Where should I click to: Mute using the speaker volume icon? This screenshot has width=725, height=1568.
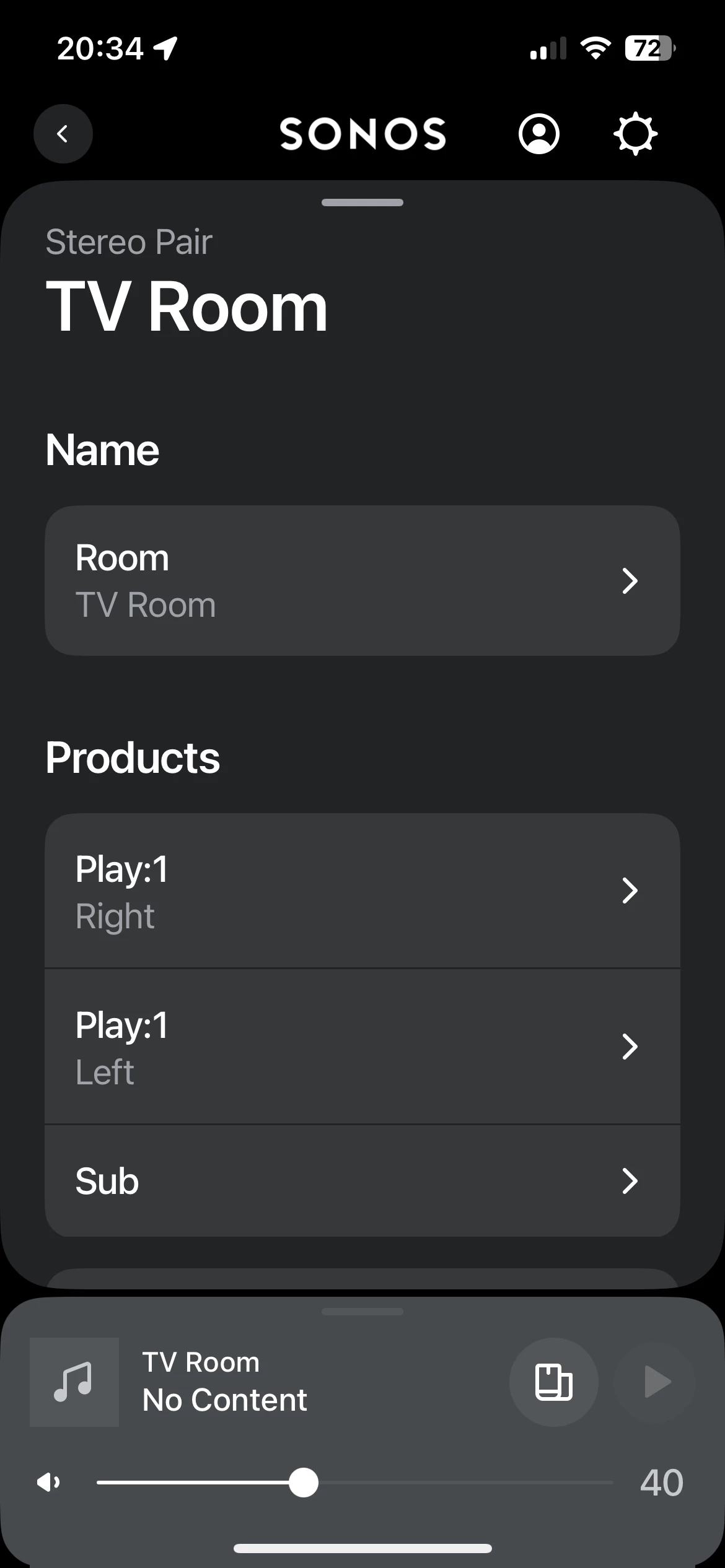point(48,1483)
